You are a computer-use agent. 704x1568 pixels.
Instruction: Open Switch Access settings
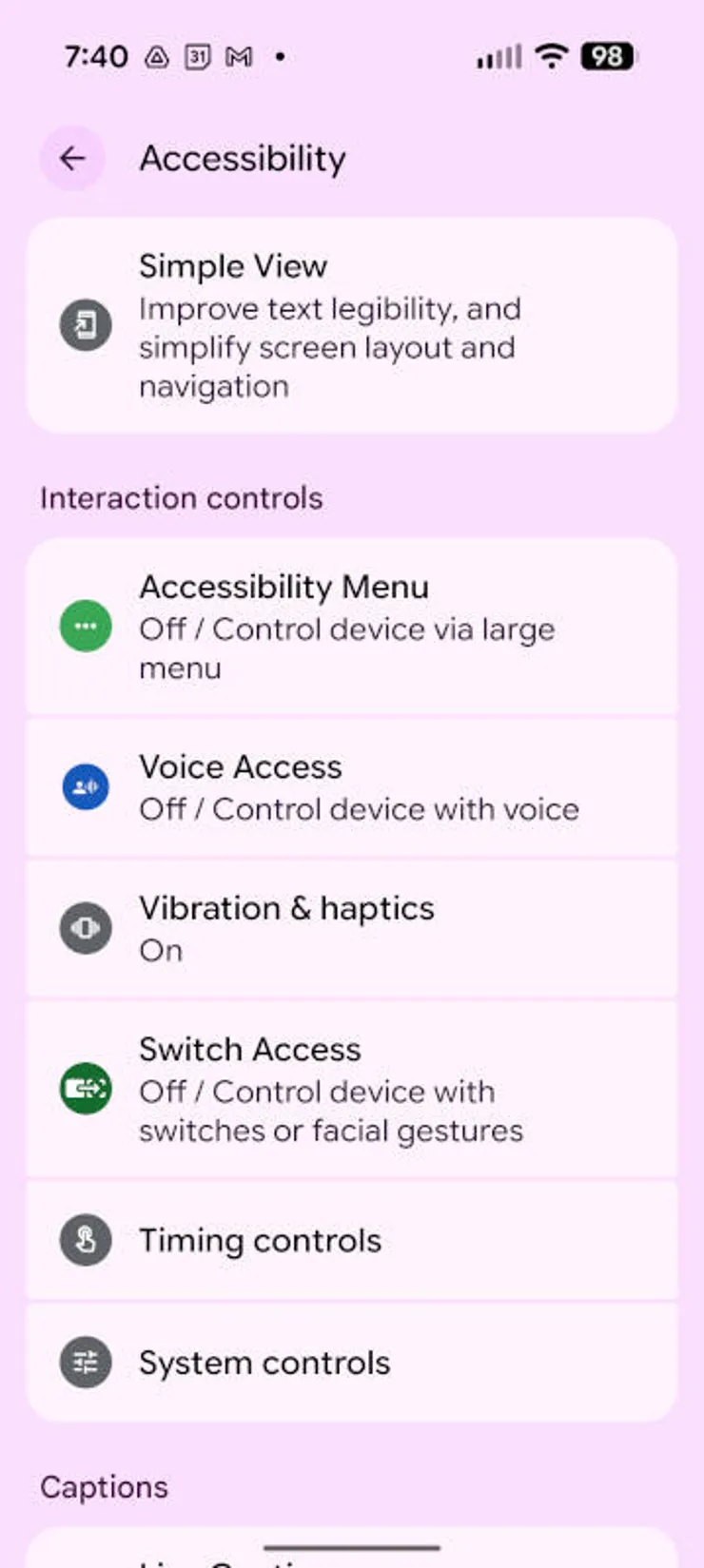pos(352,1089)
